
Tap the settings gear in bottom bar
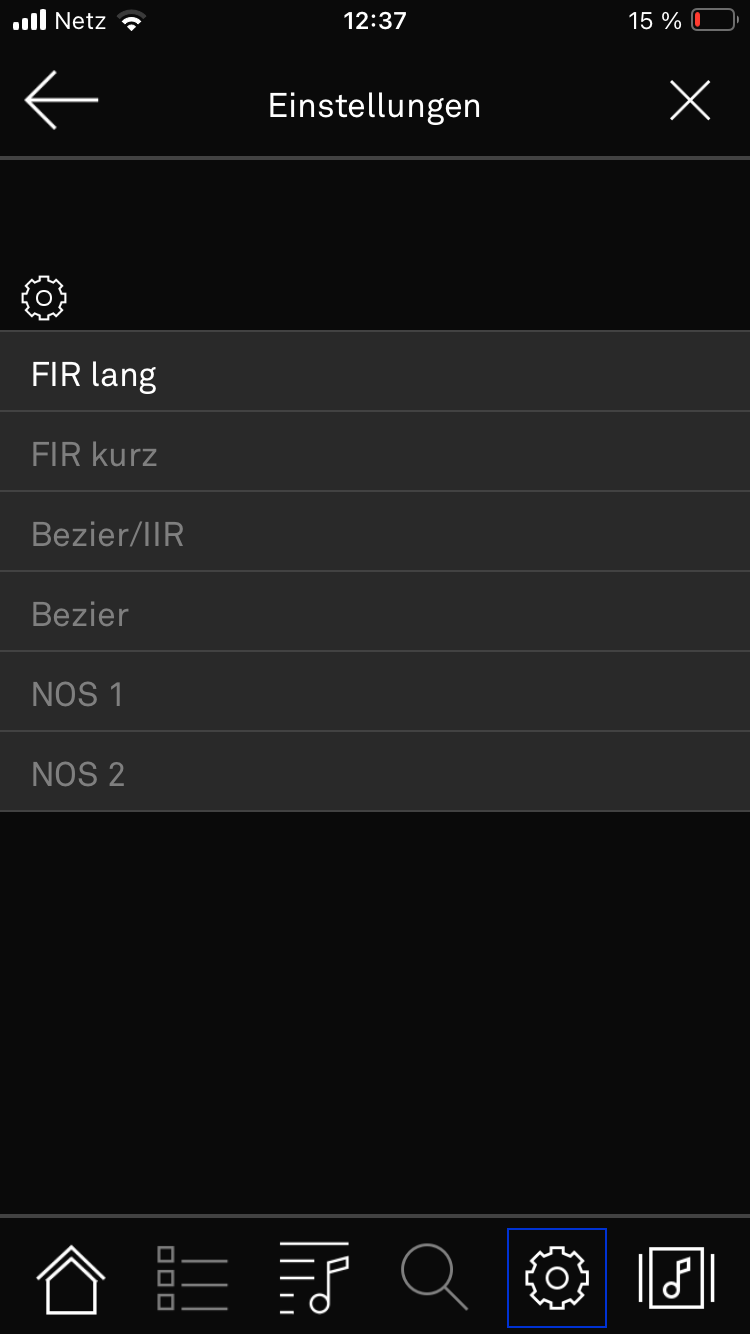pyautogui.click(x=557, y=1278)
